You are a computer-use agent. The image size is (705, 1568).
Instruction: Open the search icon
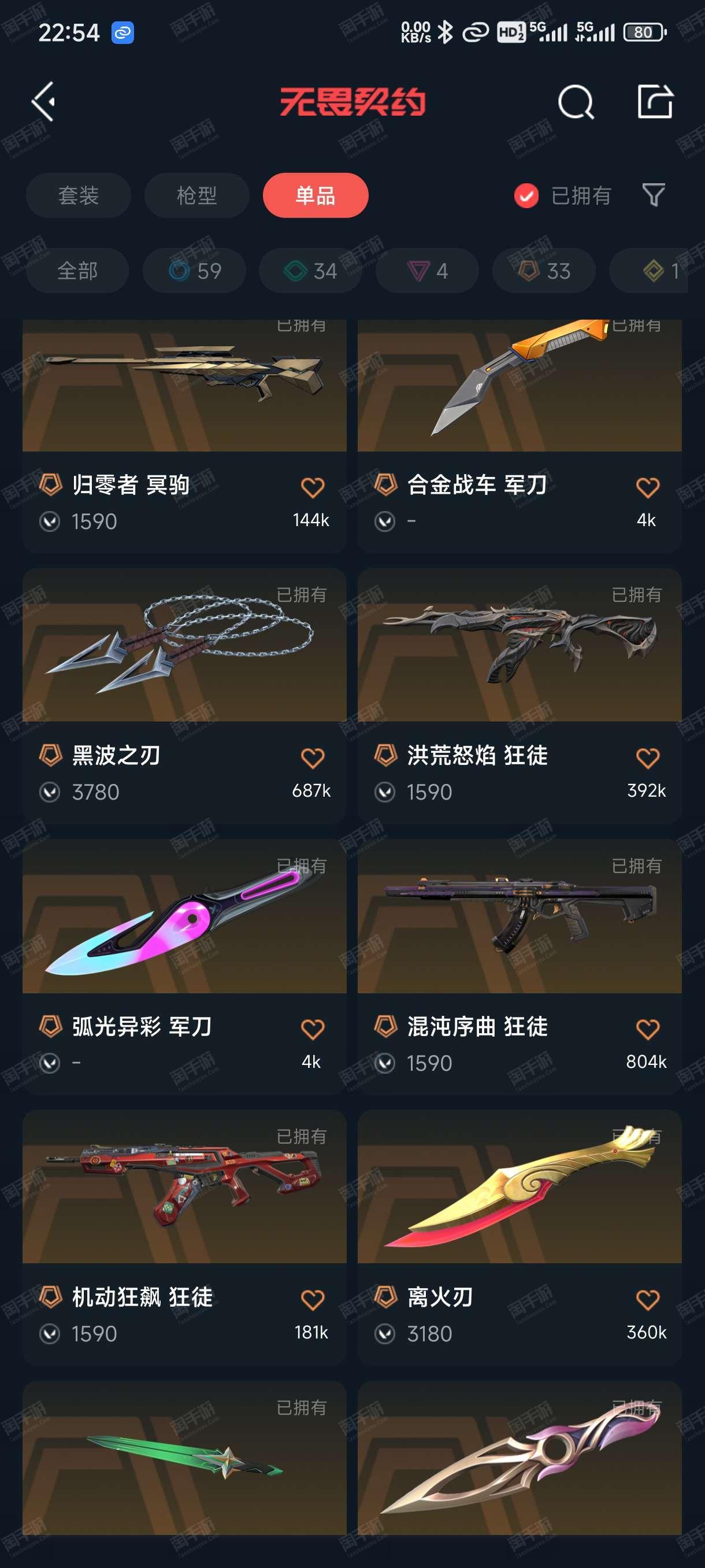click(x=575, y=101)
